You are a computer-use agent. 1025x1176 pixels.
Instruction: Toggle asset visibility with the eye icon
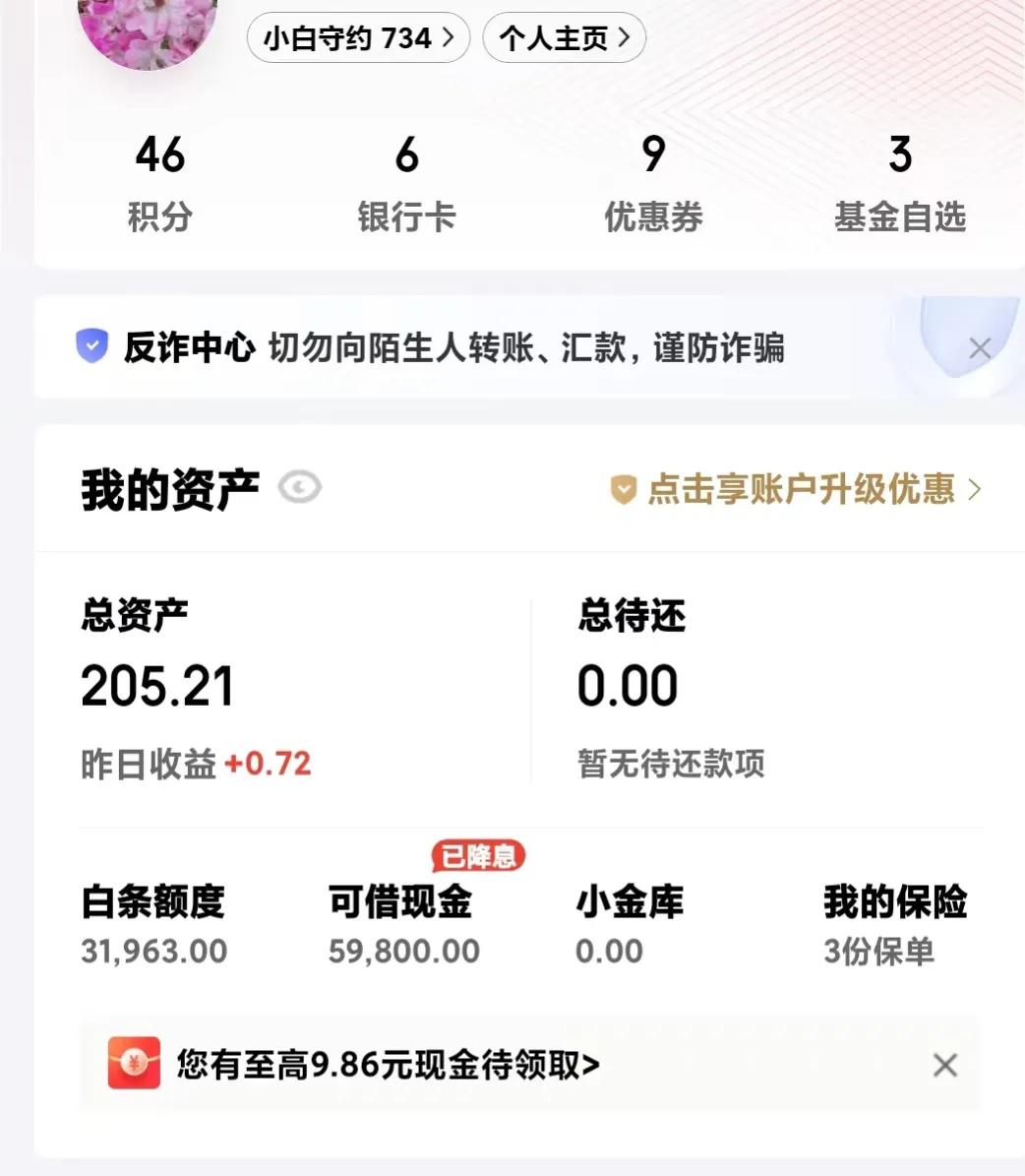(x=300, y=487)
